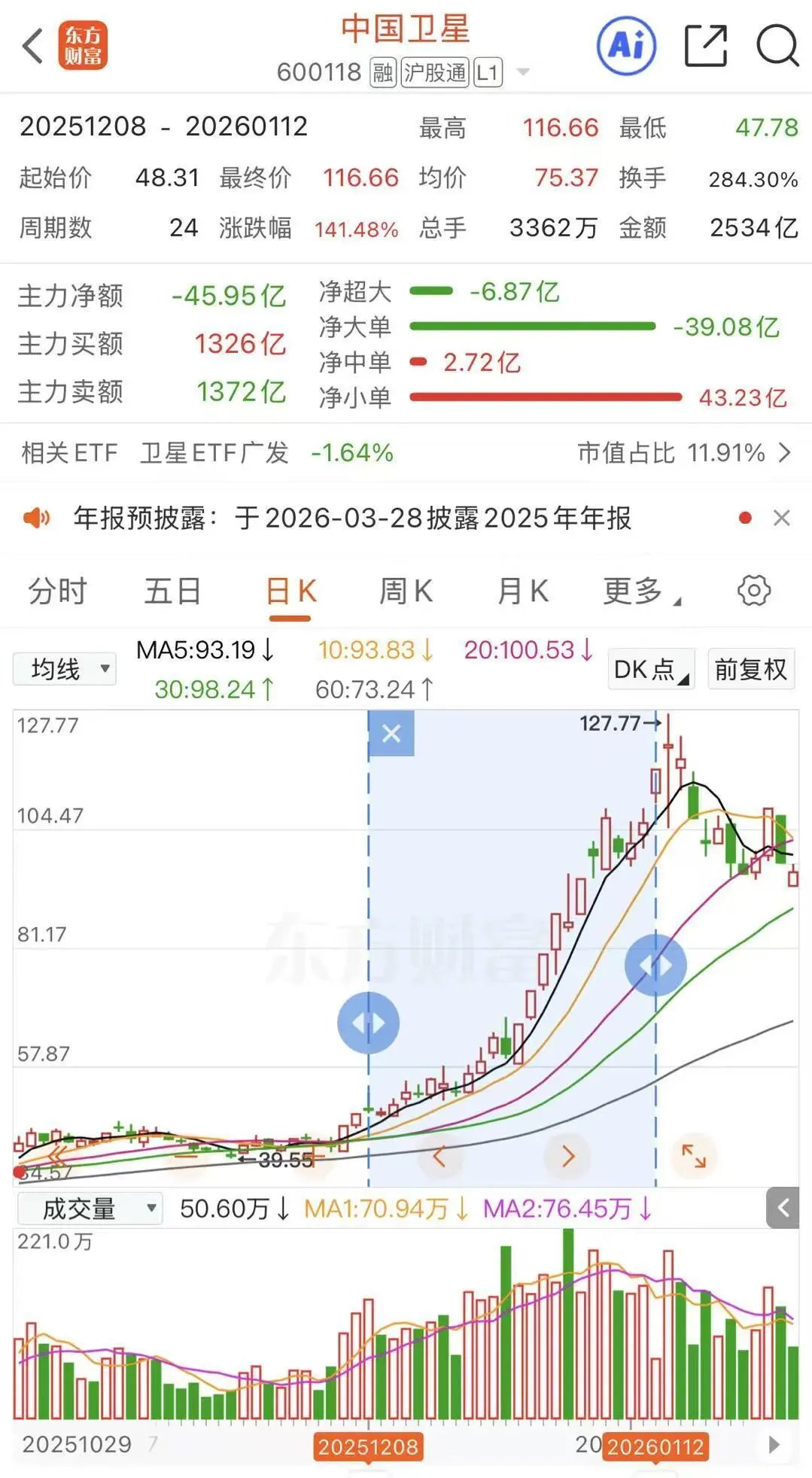Open the search magnifier
The height and width of the screenshot is (1478, 812).
pos(777,47)
